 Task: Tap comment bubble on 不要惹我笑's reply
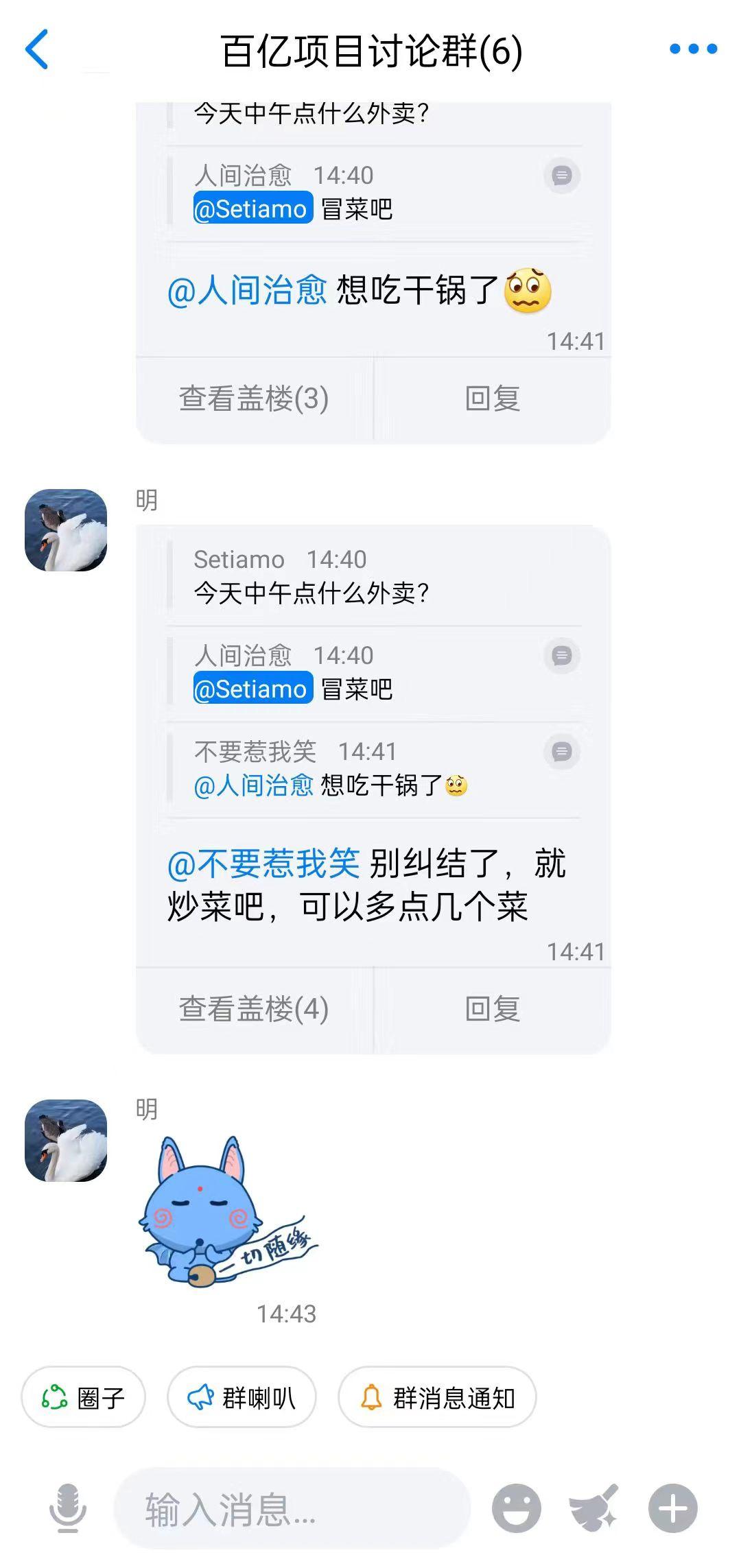point(563,751)
